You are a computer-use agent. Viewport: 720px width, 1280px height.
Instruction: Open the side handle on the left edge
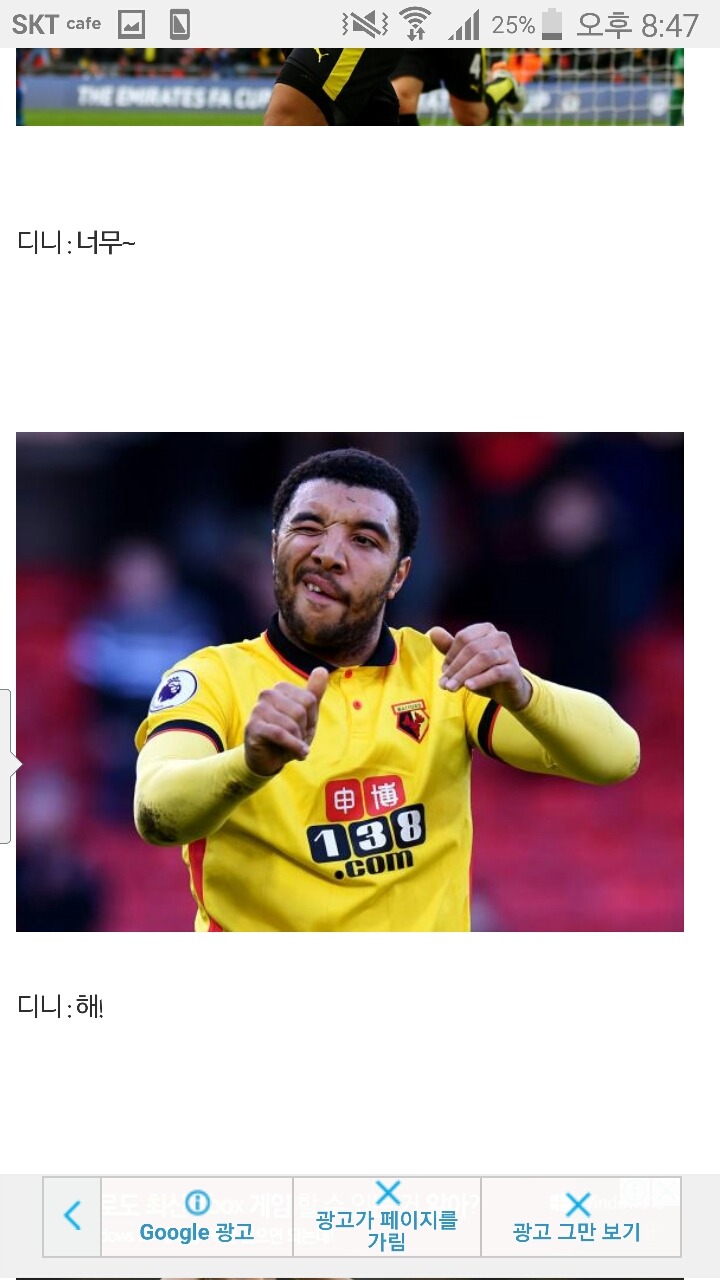[8, 765]
